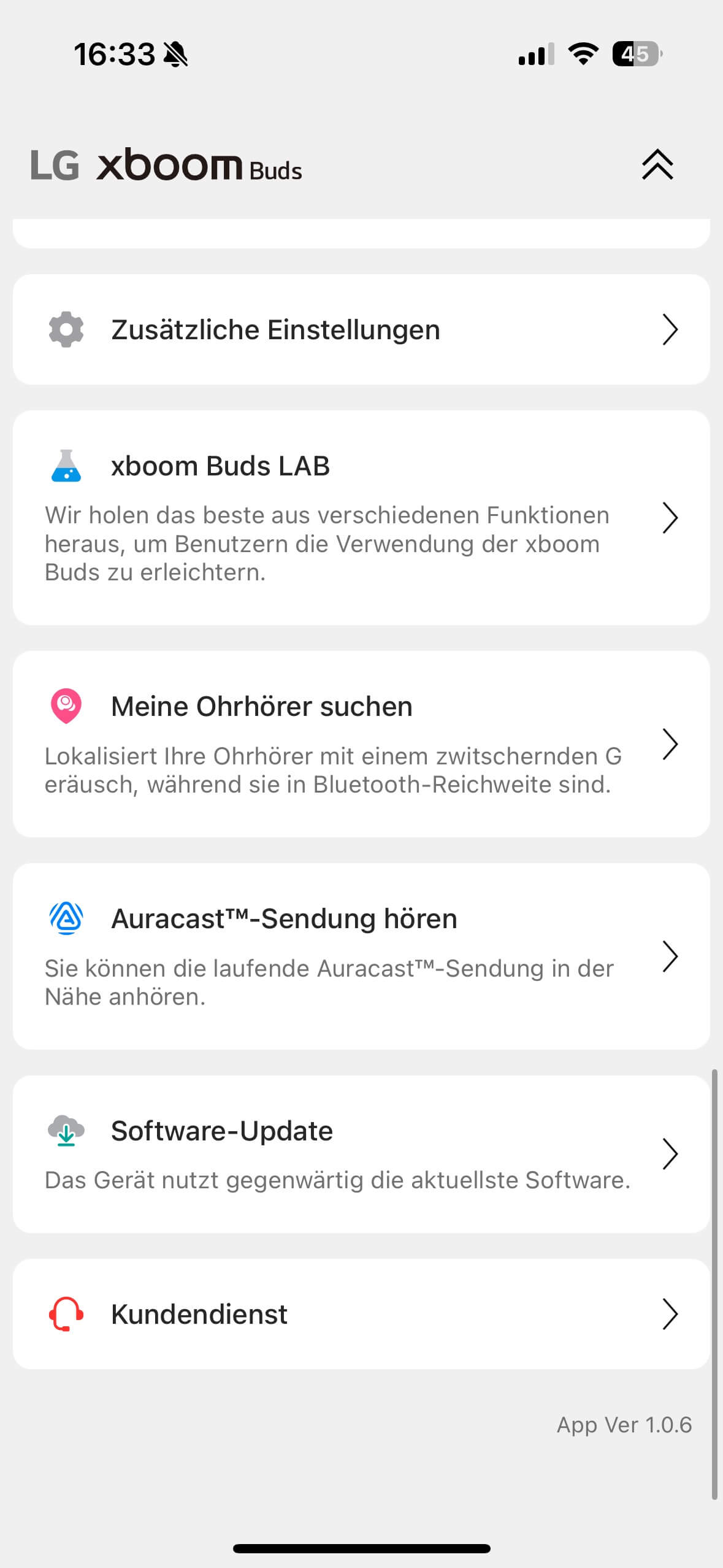Open xboom Buds LAB
Image resolution: width=723 pixels, height=1568 pixels.
361,517
